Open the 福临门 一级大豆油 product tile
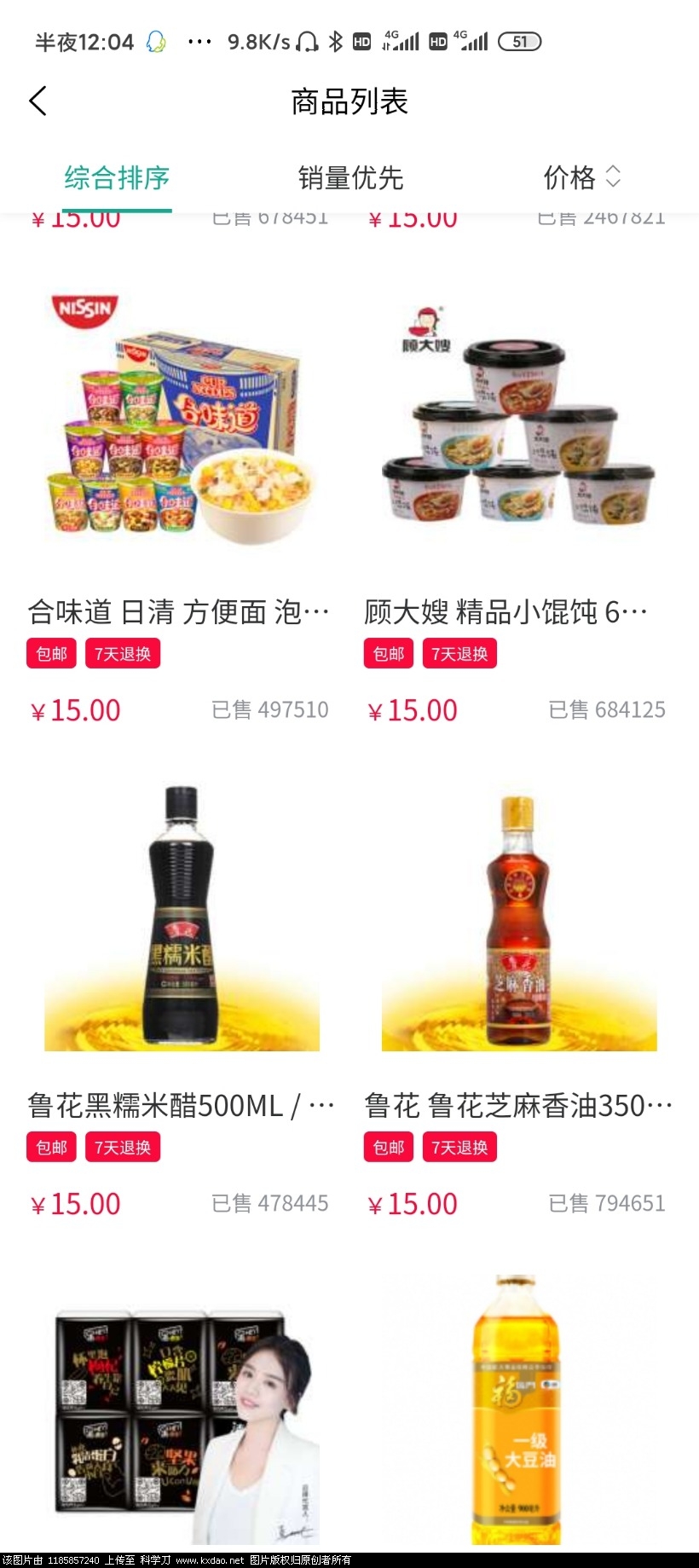Image resolution: width=699 pixels, height=1568 pixels. click(517, 1411)
